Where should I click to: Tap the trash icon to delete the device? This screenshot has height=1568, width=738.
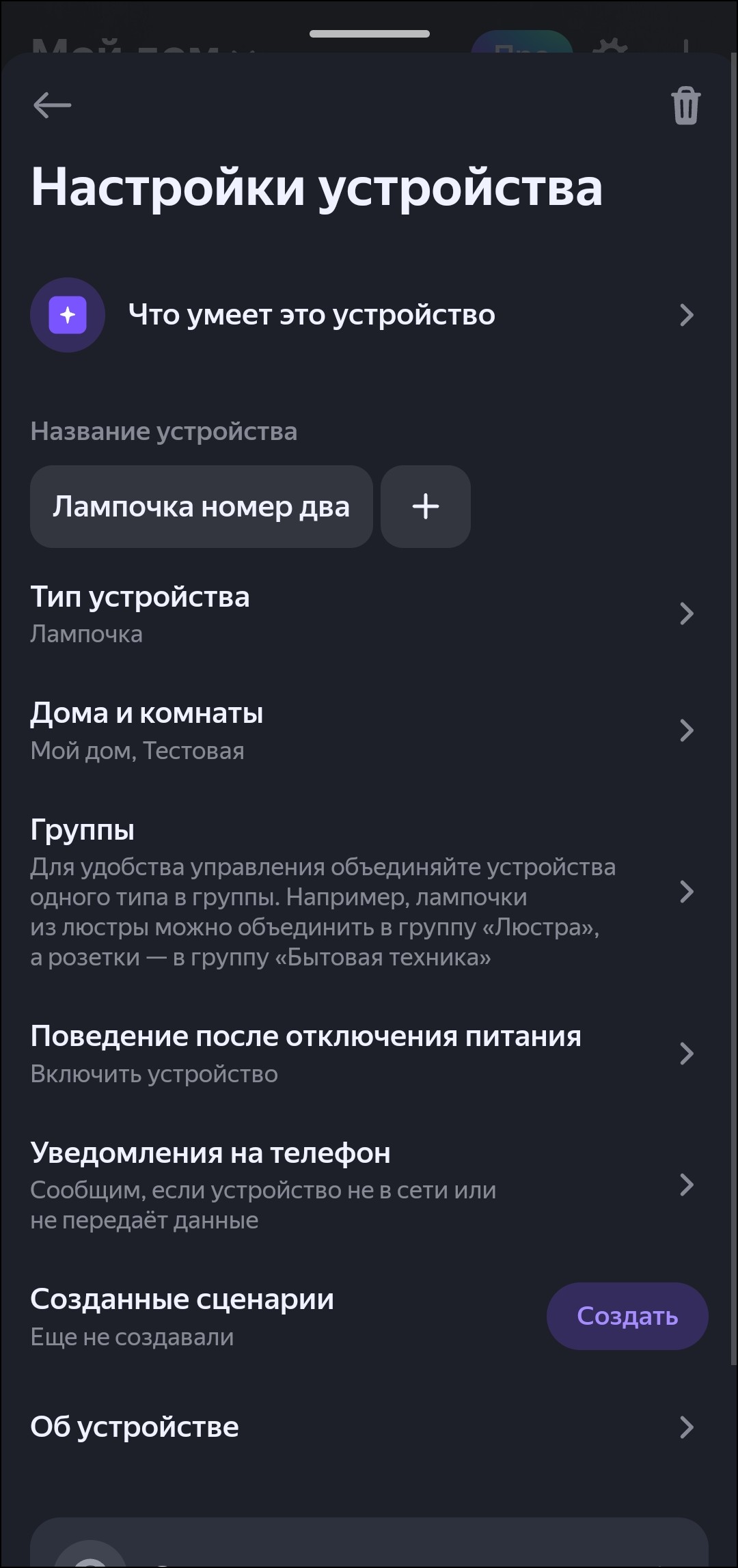click(685, 105)
